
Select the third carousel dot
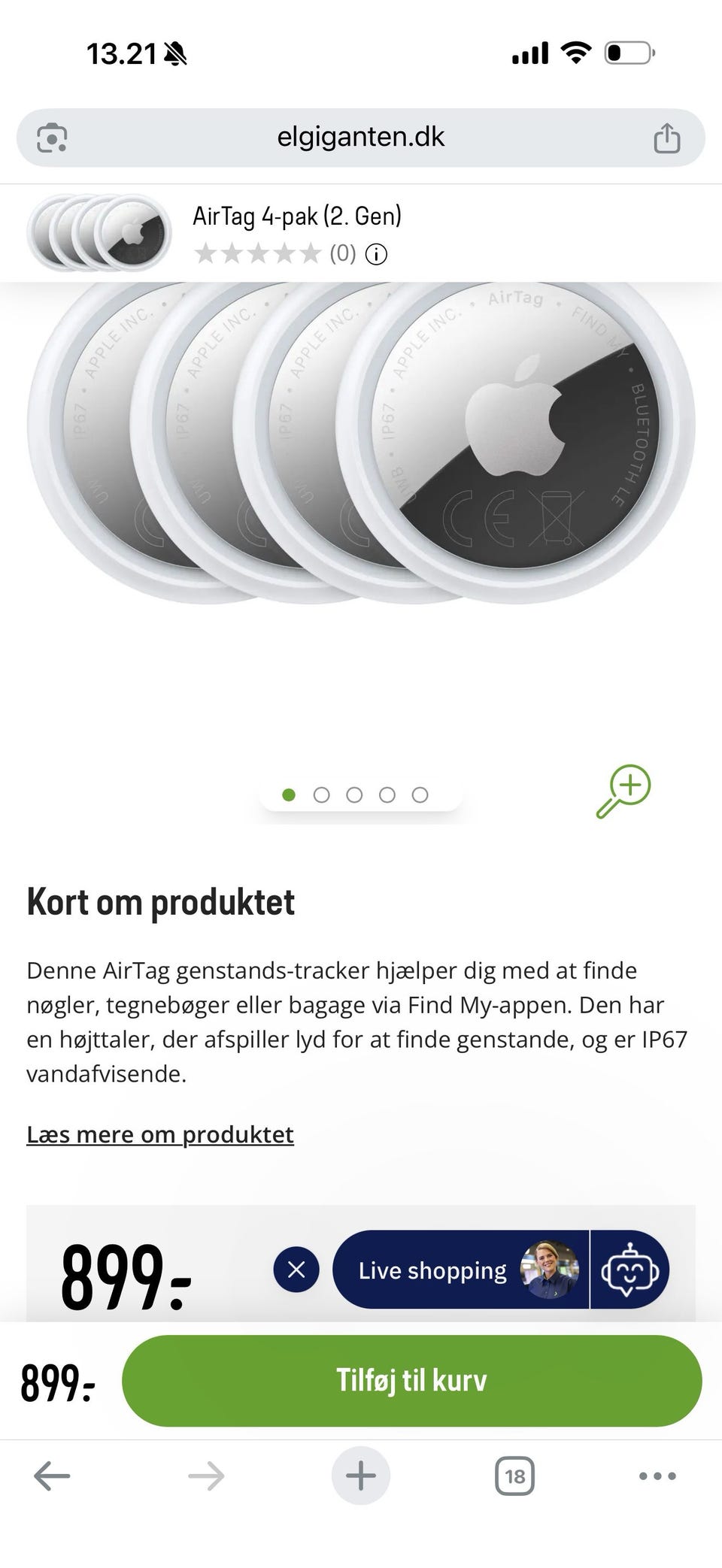354,795
